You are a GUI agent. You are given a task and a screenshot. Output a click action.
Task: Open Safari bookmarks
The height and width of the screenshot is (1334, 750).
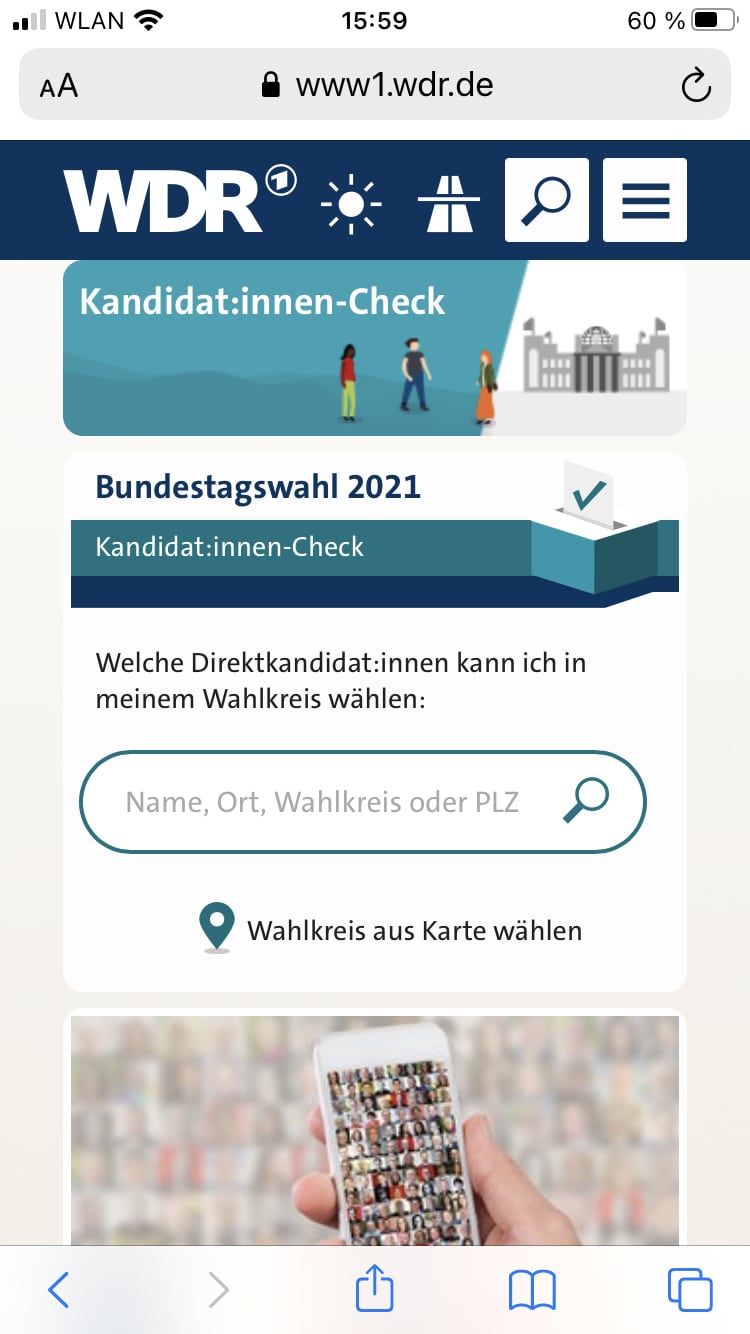(532, 1290)
